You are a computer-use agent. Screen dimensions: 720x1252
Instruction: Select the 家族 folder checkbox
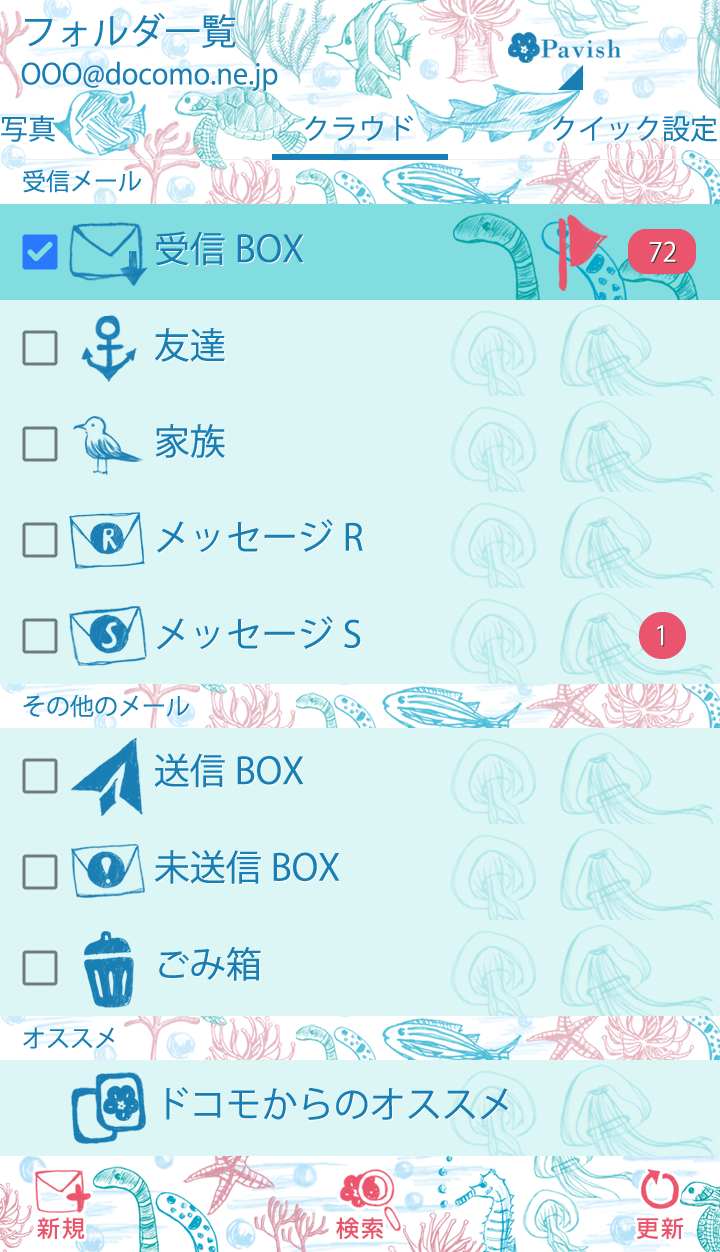40,444
